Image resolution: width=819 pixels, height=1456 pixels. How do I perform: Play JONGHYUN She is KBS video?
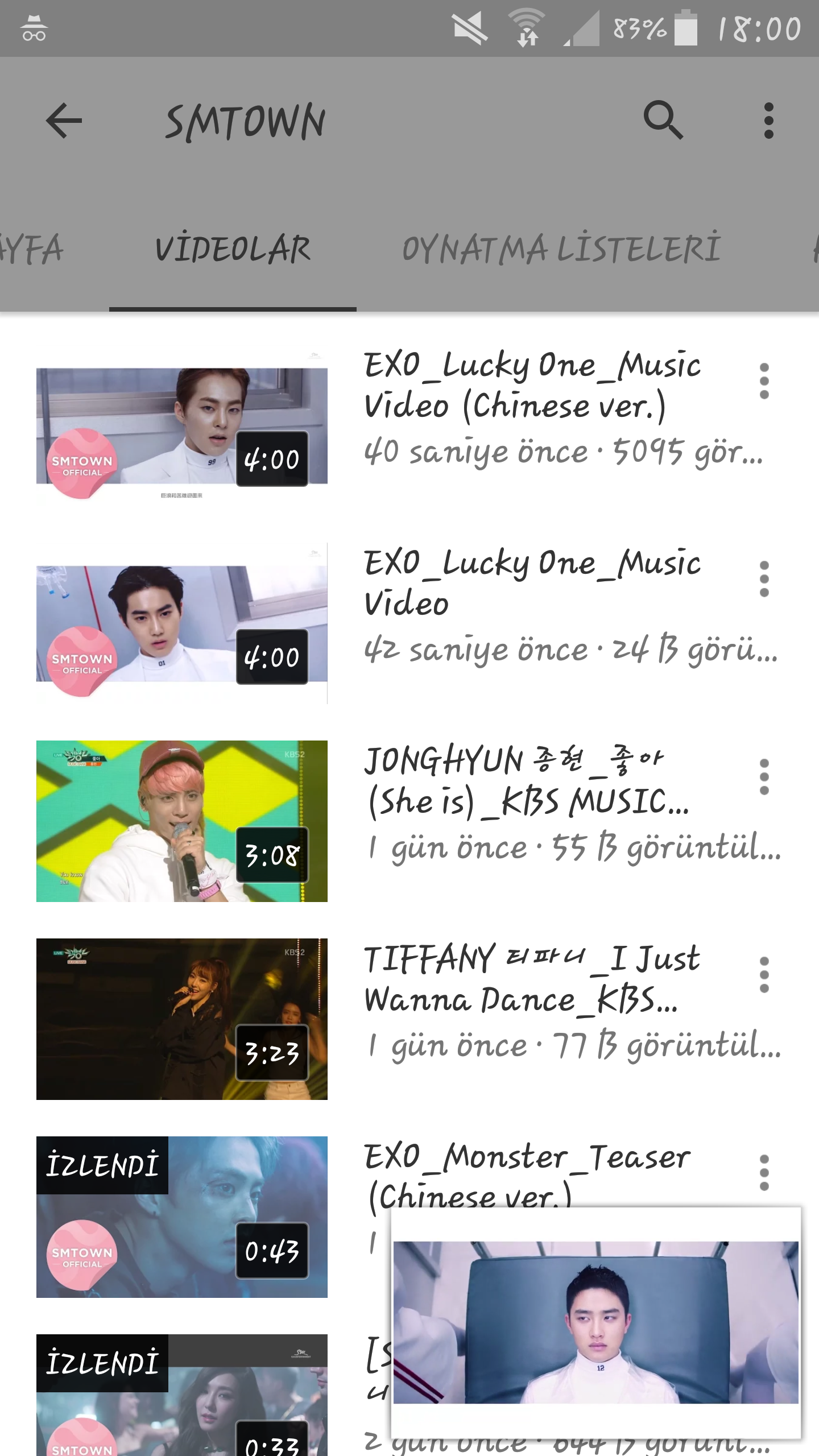pos(182,821)
